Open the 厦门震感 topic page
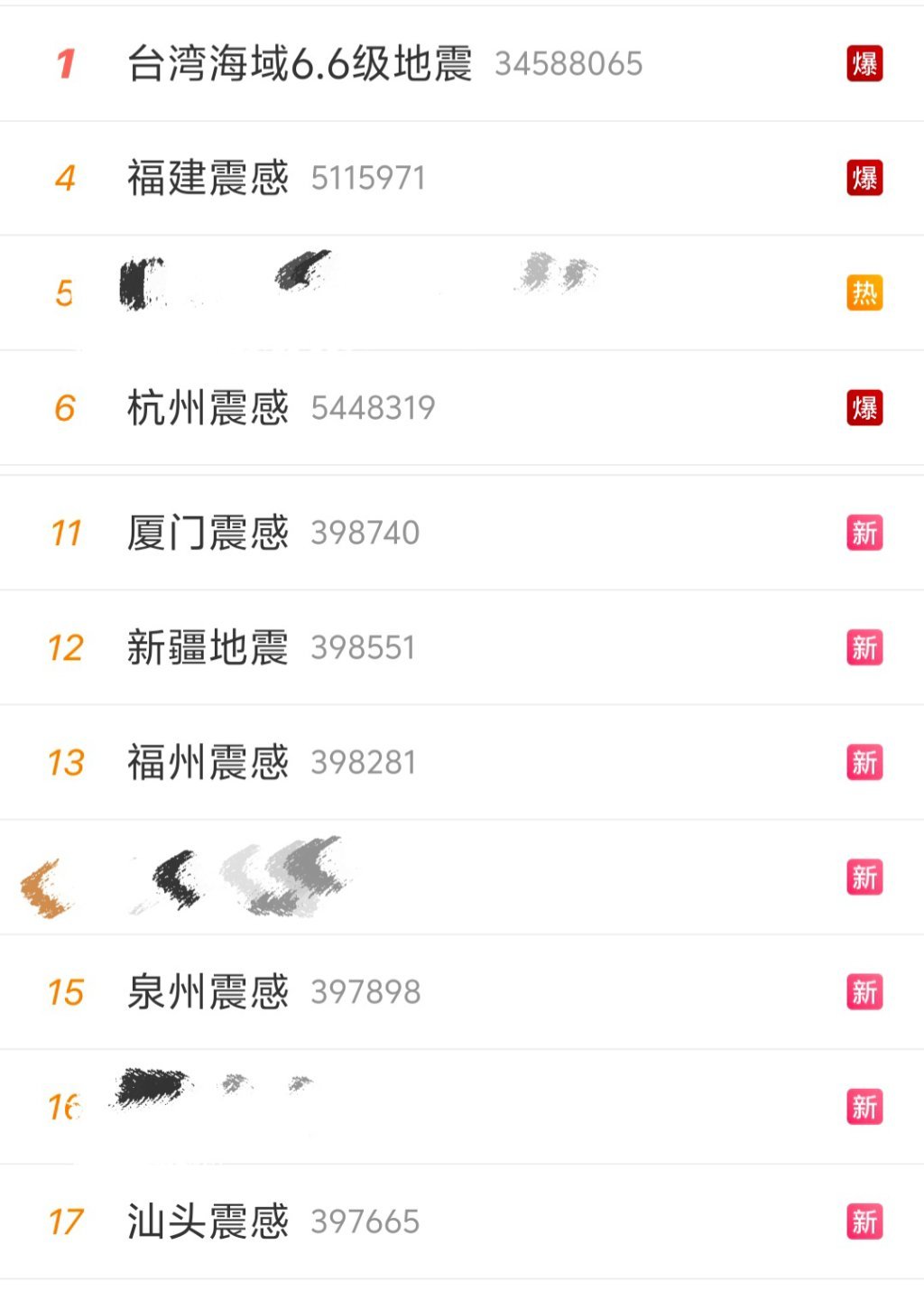 click(x=208, y=533)
